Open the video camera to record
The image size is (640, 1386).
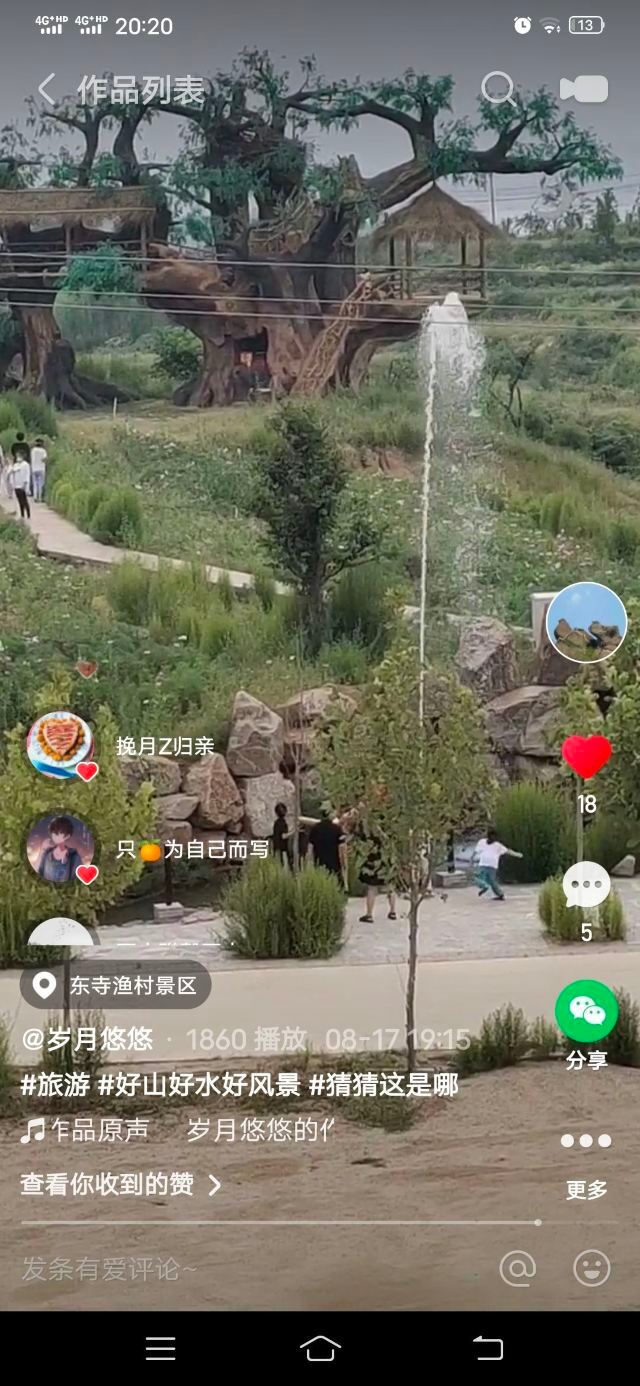click(x=584, y=89)
